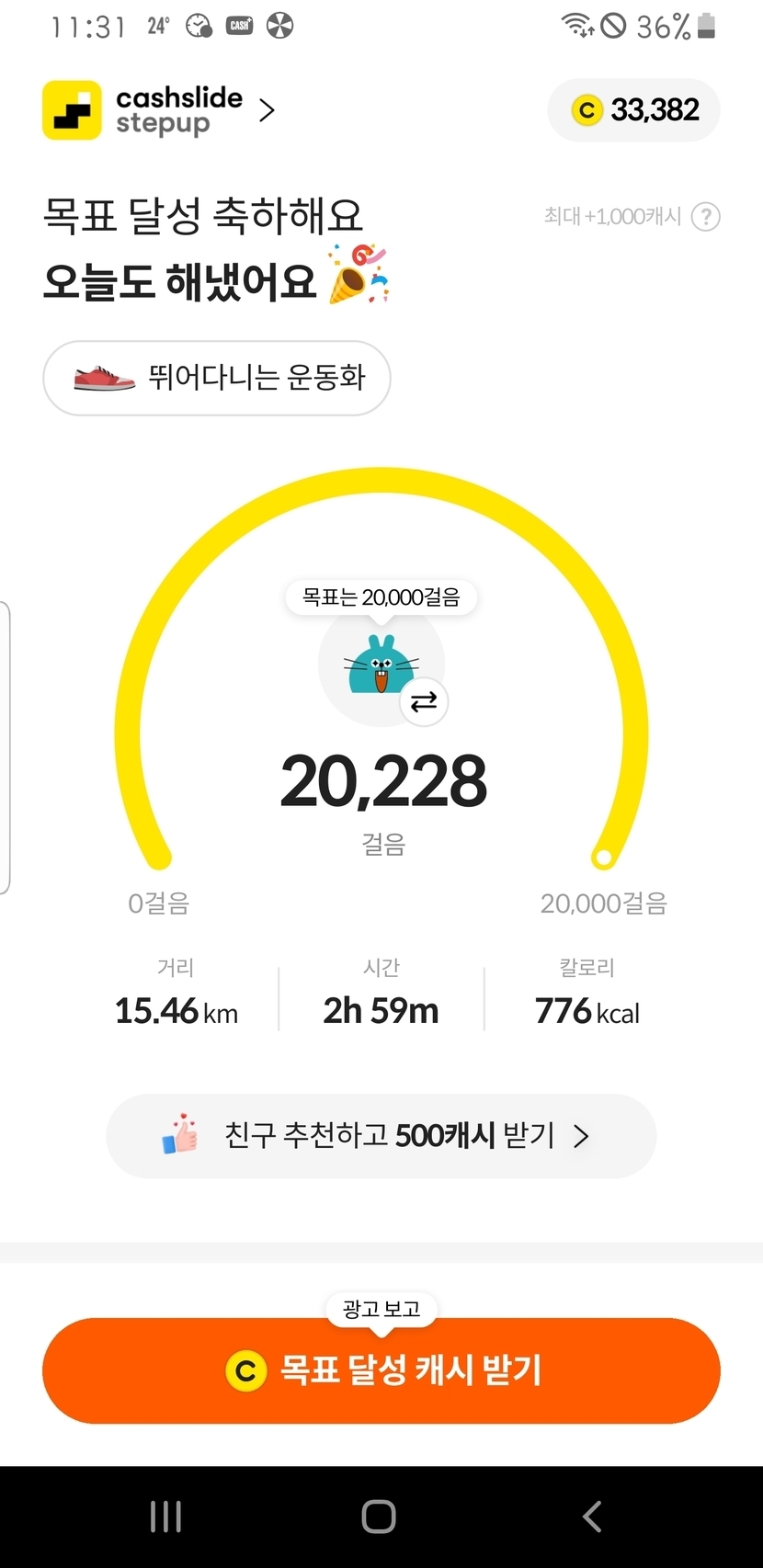Tap the 뛰어다니는 운동화 chip

coord(217,378)
